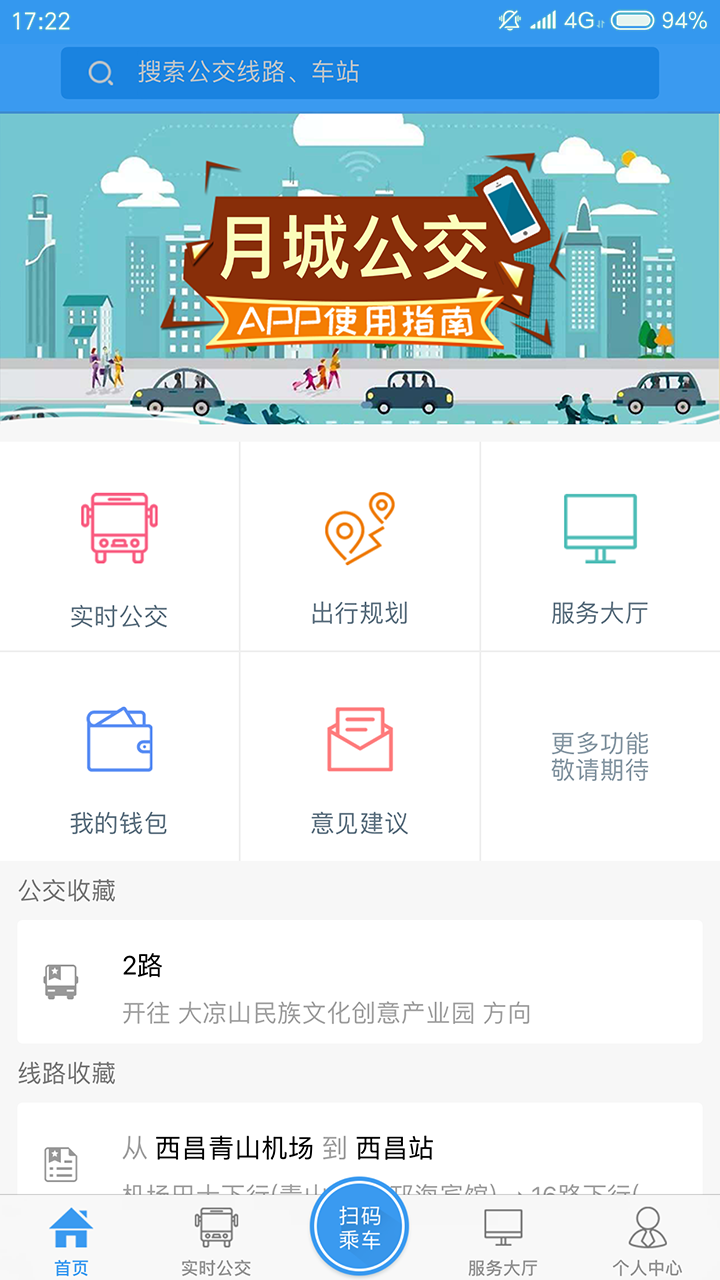Switch to the 服务大厅 bottom tab
Screen dimensions: 720x1280
point(505,1237)
